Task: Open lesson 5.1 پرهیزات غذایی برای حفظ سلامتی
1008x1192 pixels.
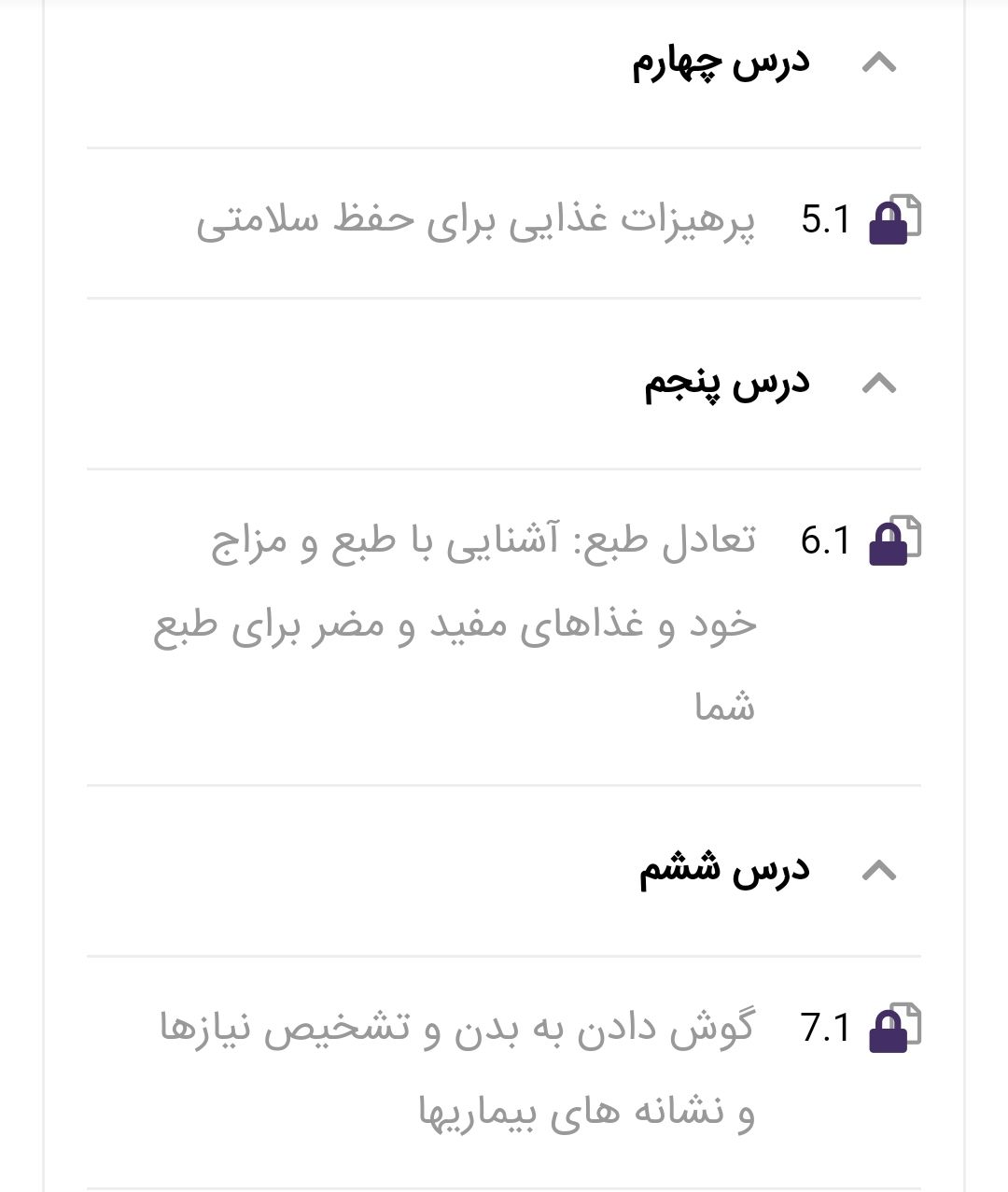Action: [476, 221]
